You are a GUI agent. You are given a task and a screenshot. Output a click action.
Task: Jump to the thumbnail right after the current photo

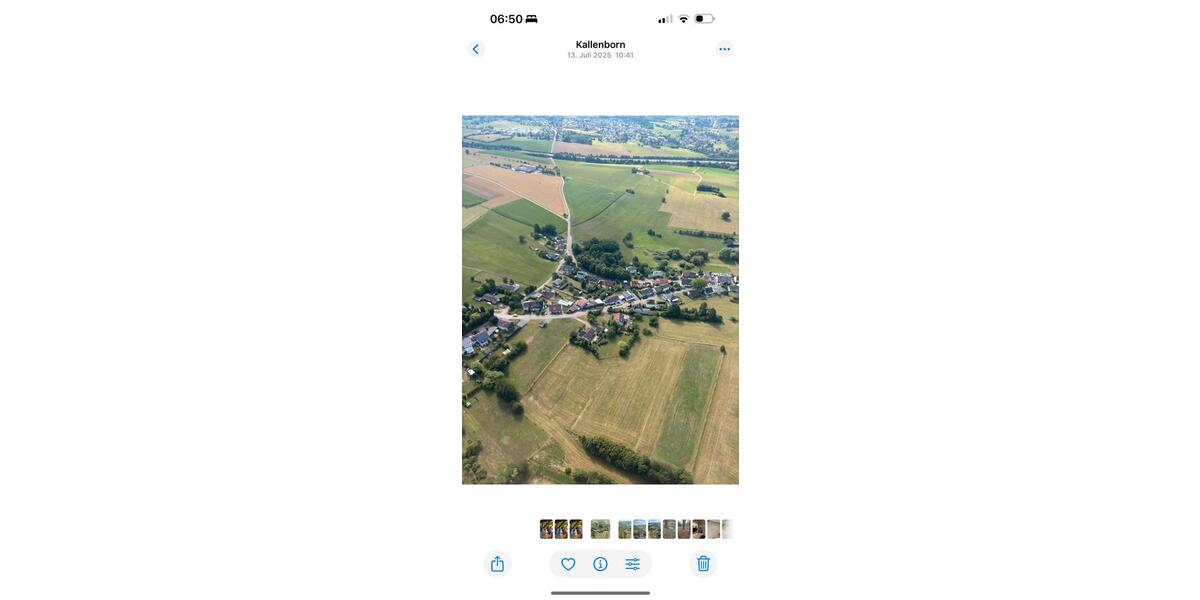pyautogui.click(x=624, y=529)
